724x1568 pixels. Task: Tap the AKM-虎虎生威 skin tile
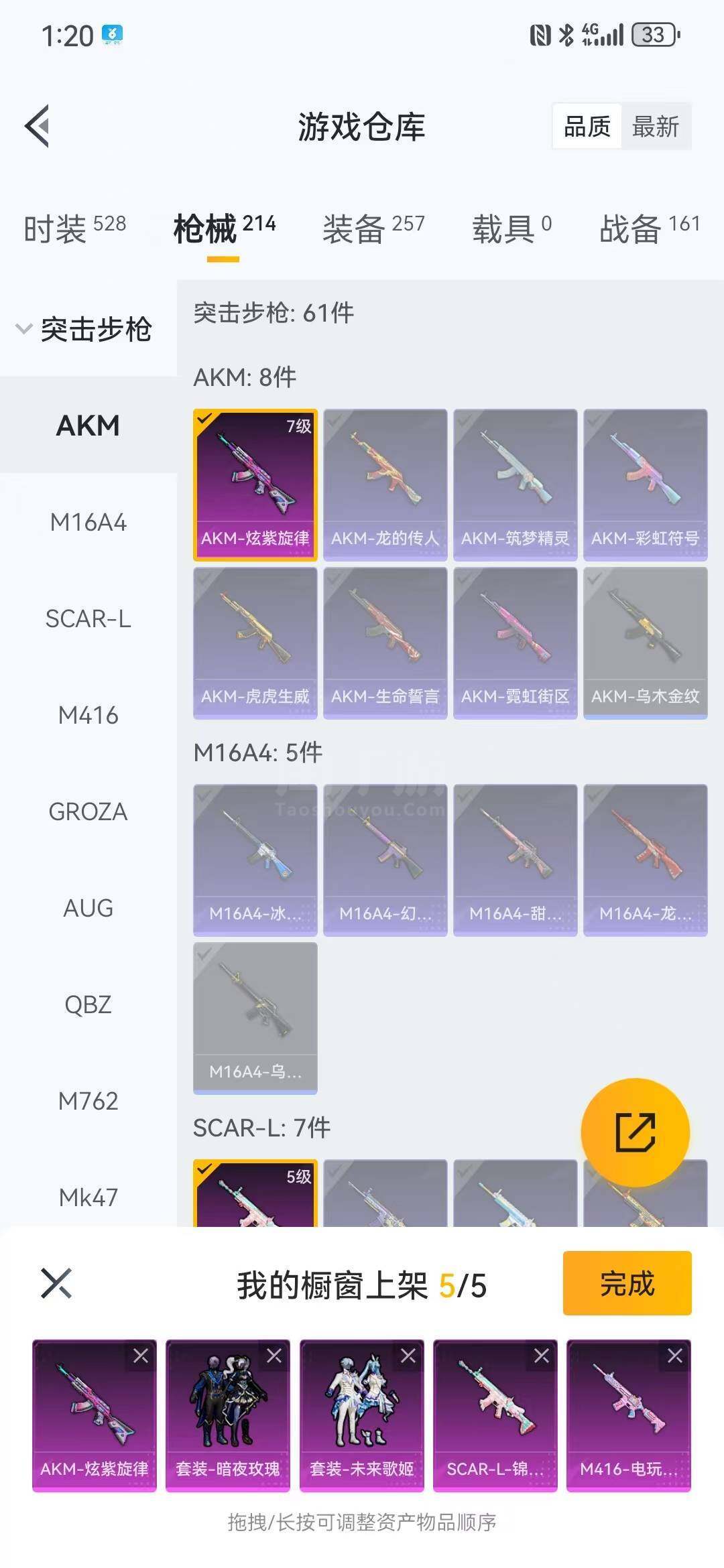[255, 642]
